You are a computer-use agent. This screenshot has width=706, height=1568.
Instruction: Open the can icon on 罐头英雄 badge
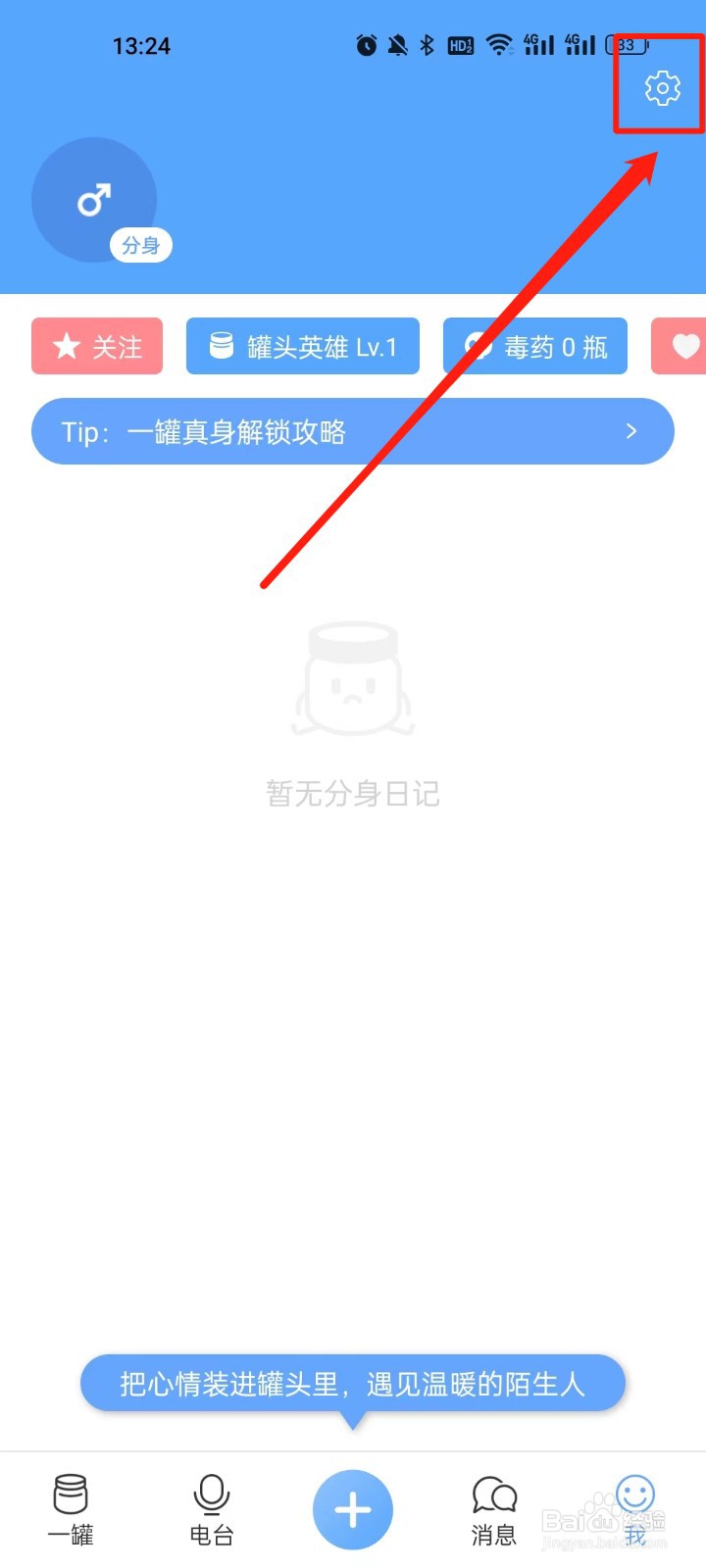point(222,346)
